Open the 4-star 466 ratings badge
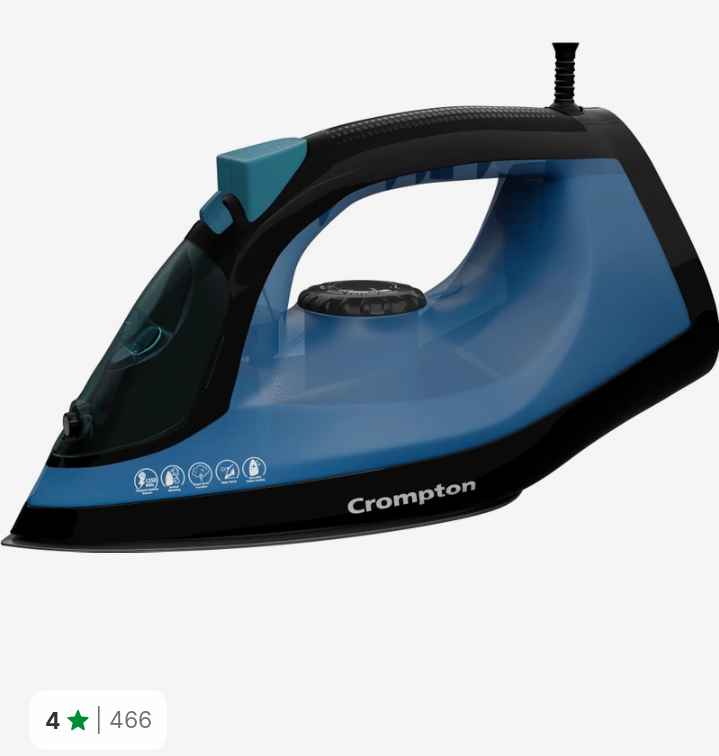This screenshot has height=756, width=719. [x=98, y=720]
